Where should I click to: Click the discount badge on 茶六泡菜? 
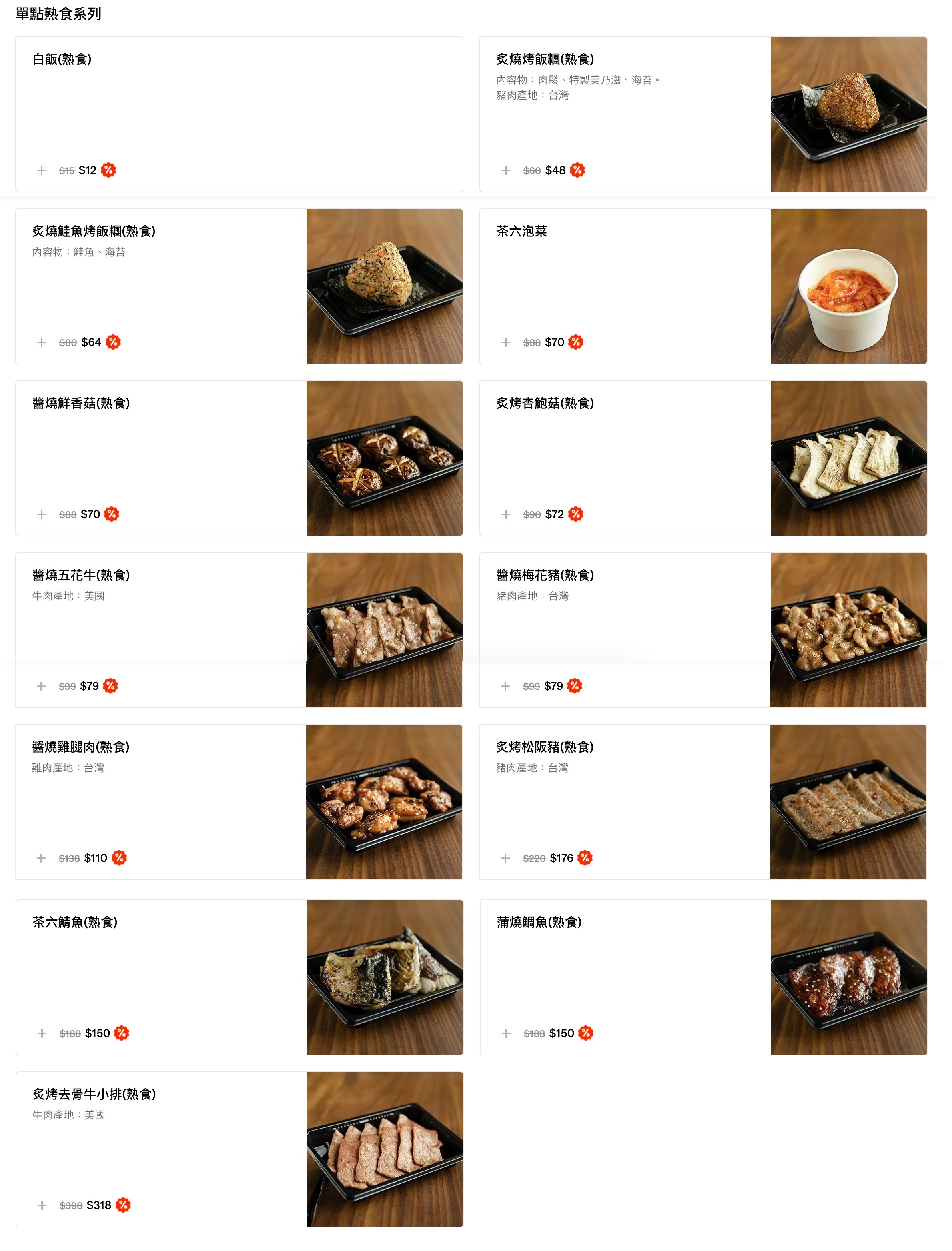pos(576,342)
